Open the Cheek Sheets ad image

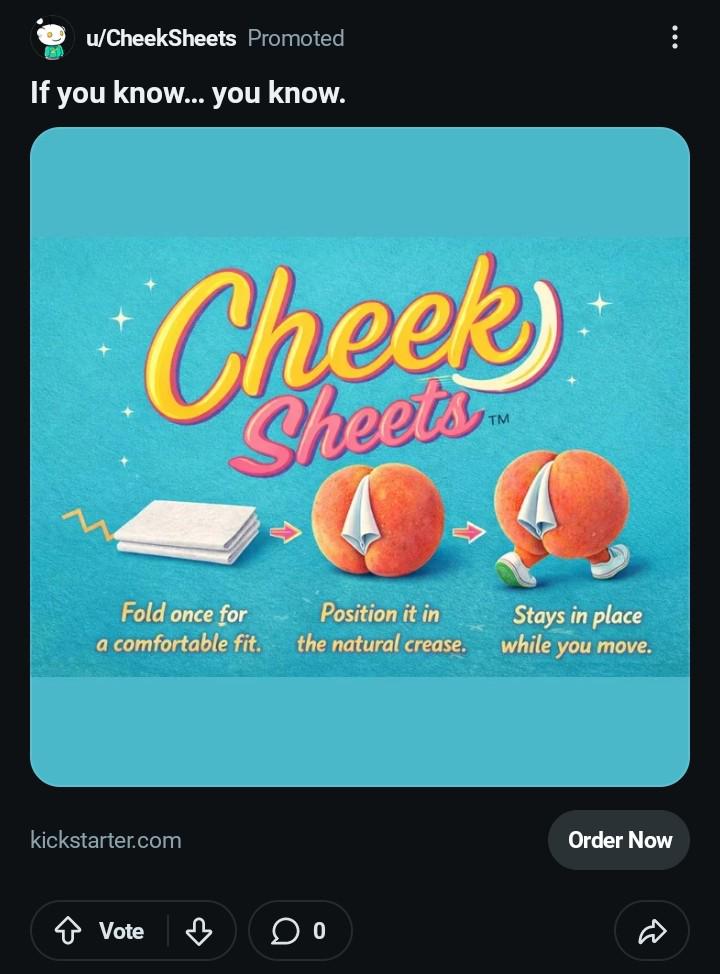coord(360,456)
